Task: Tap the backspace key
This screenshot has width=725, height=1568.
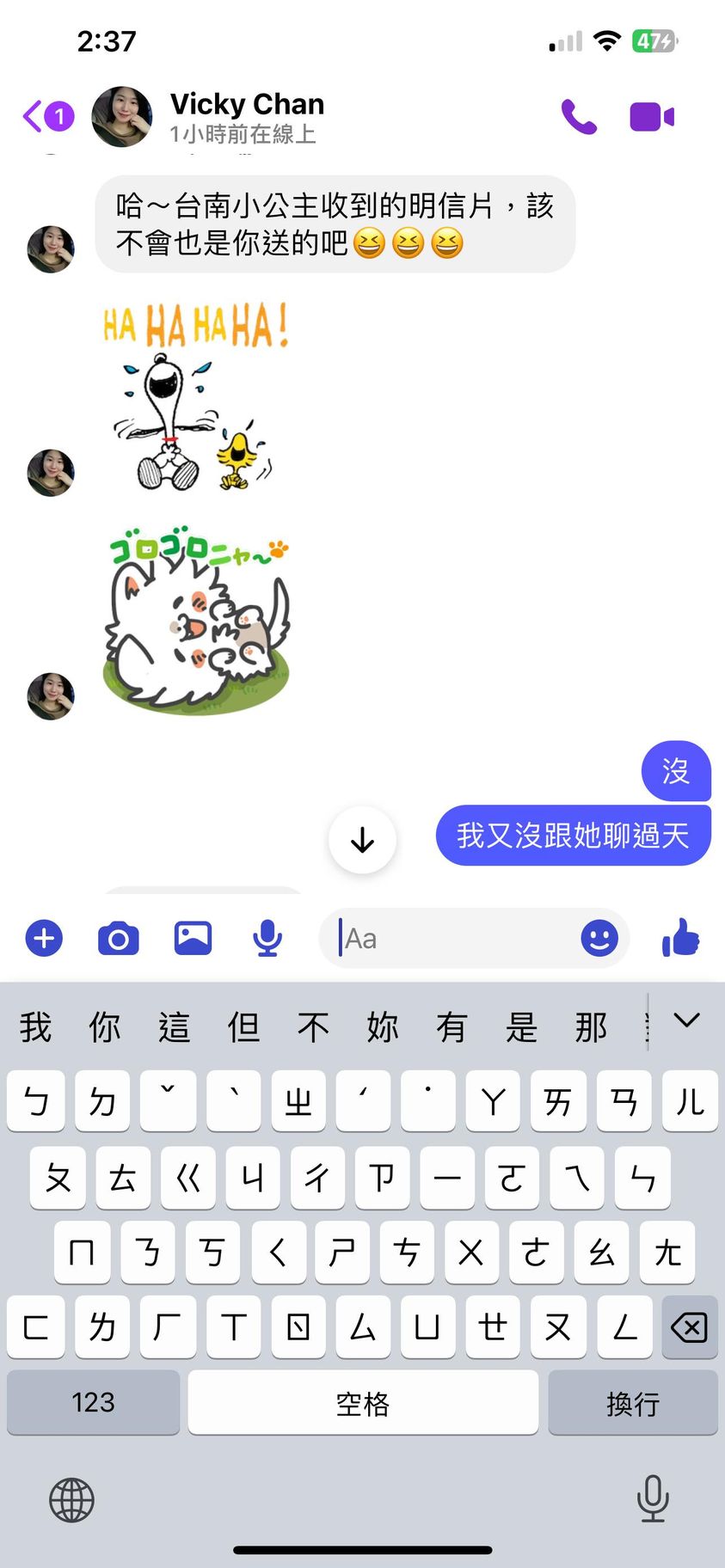Action: point(689,1327)
